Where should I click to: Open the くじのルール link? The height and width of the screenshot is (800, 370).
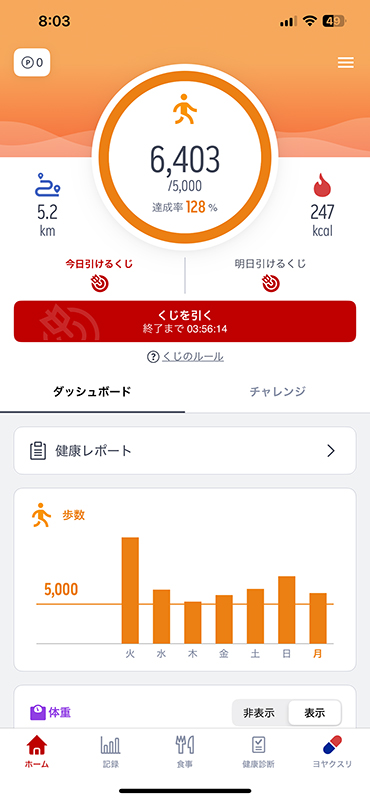(x=185, y=357)
